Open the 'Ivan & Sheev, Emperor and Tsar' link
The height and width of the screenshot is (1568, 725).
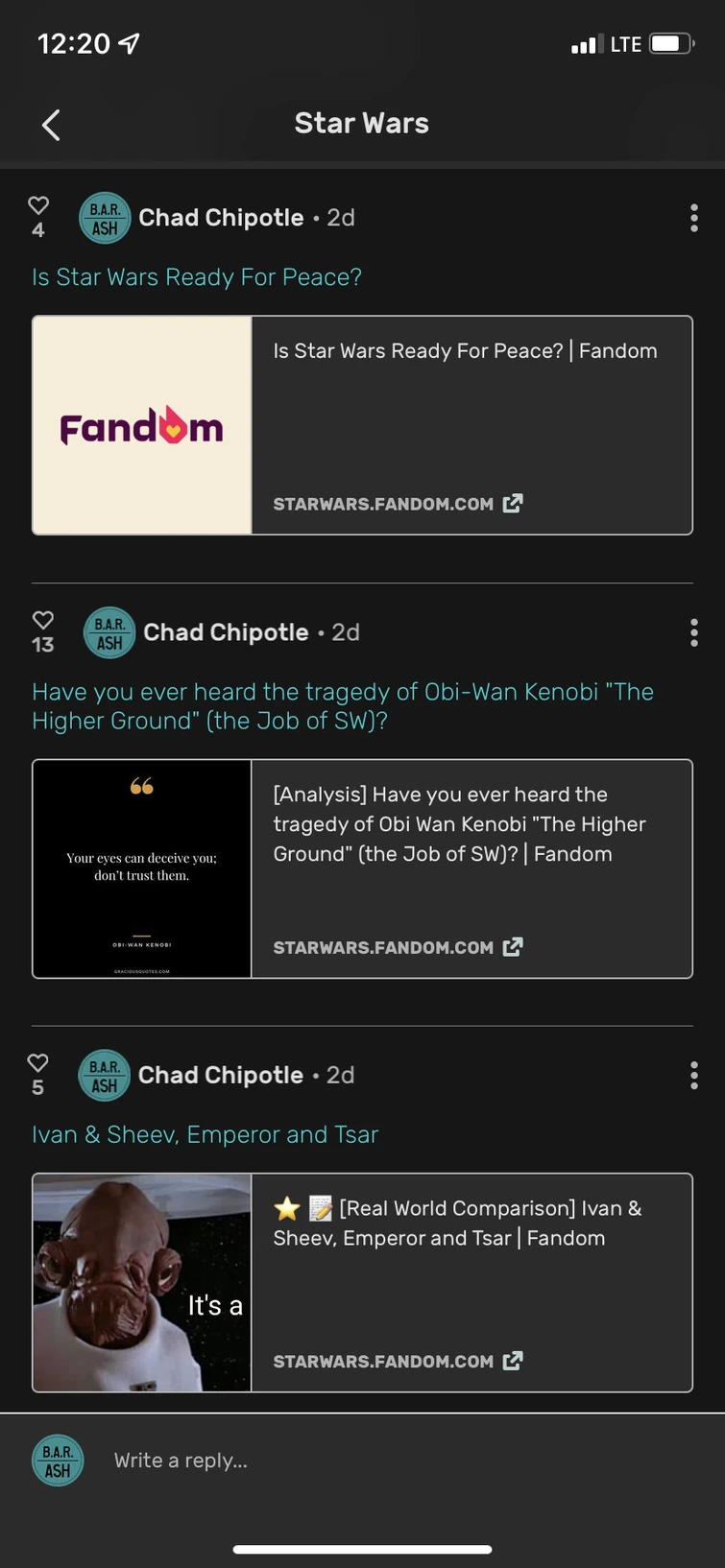tap(205, 1134)
